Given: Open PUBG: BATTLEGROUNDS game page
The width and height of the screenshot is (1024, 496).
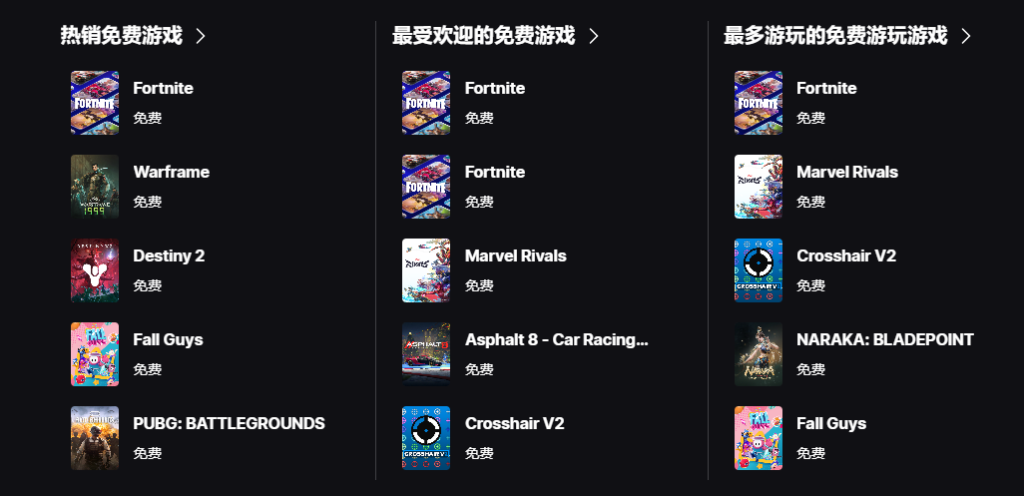Looking at the screenshot, I should 228,424.
